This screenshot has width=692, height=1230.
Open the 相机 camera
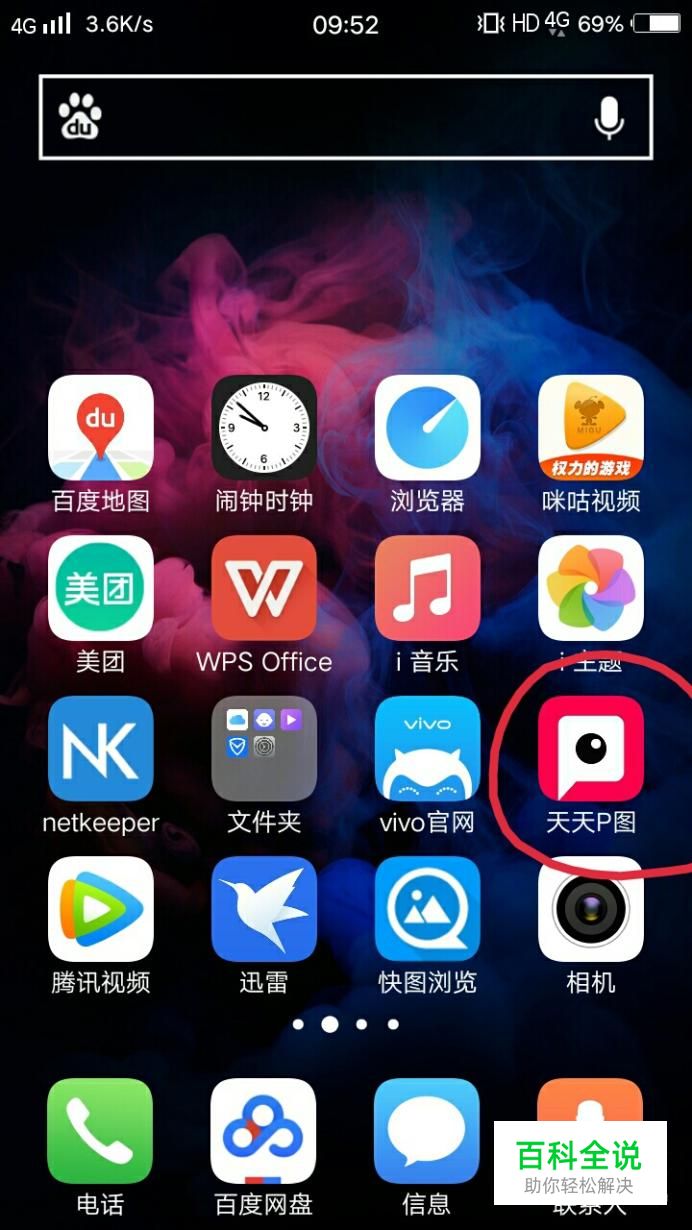[590, 909]
